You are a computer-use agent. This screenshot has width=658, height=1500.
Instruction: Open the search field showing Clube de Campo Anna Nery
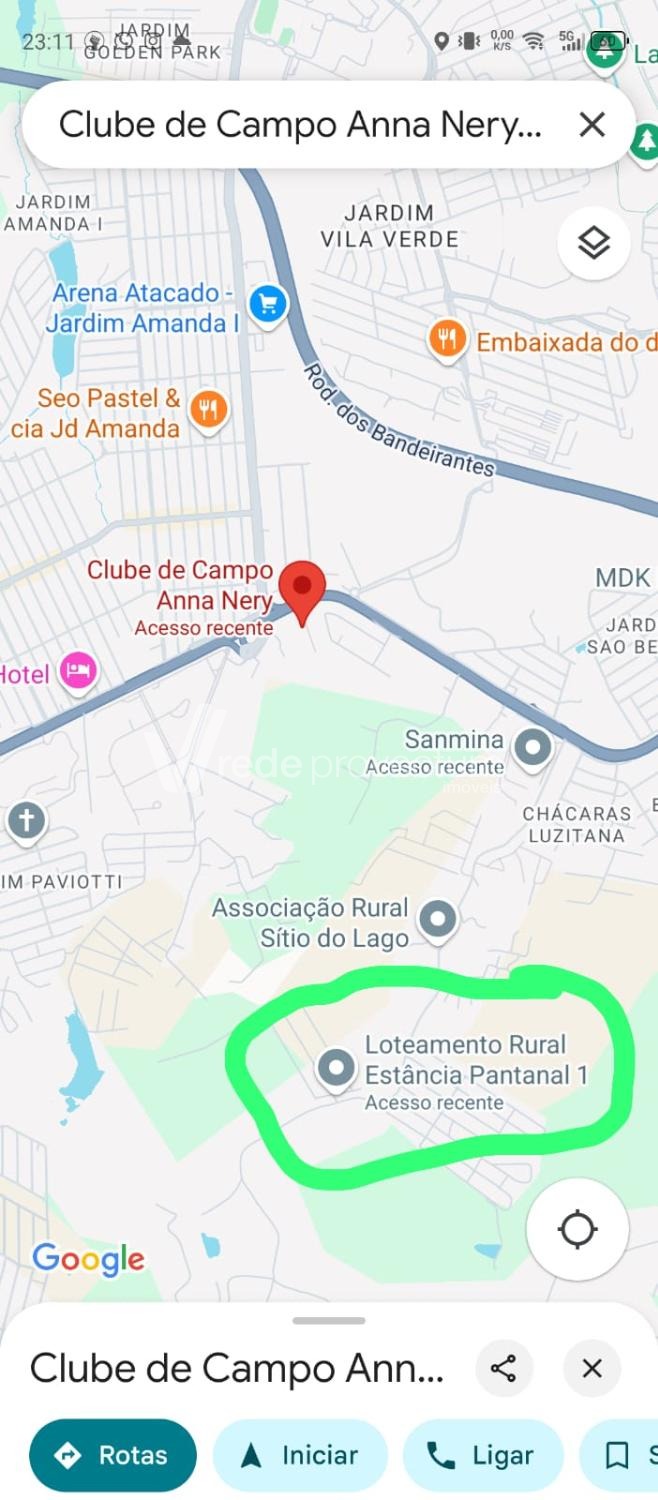point(300,125)
